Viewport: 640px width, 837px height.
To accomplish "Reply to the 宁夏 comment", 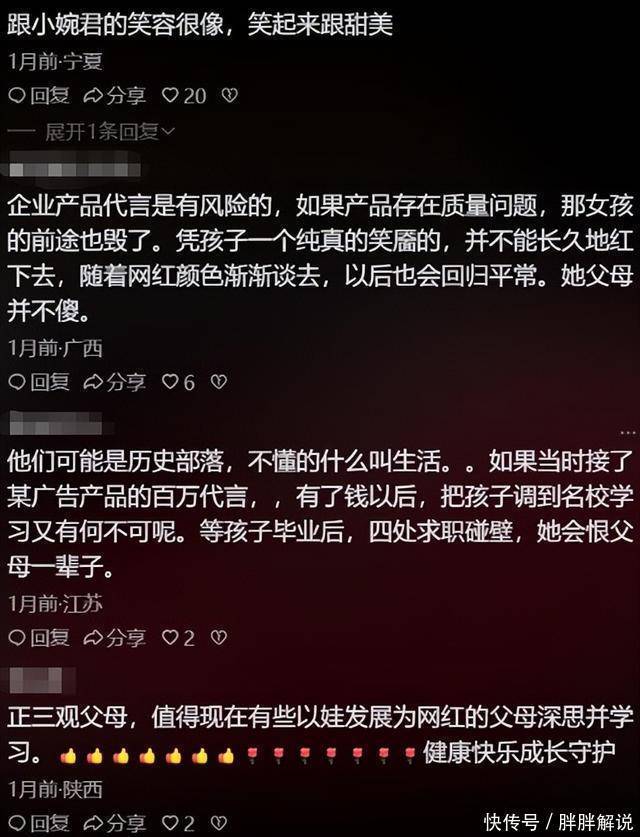I will 39,96.
